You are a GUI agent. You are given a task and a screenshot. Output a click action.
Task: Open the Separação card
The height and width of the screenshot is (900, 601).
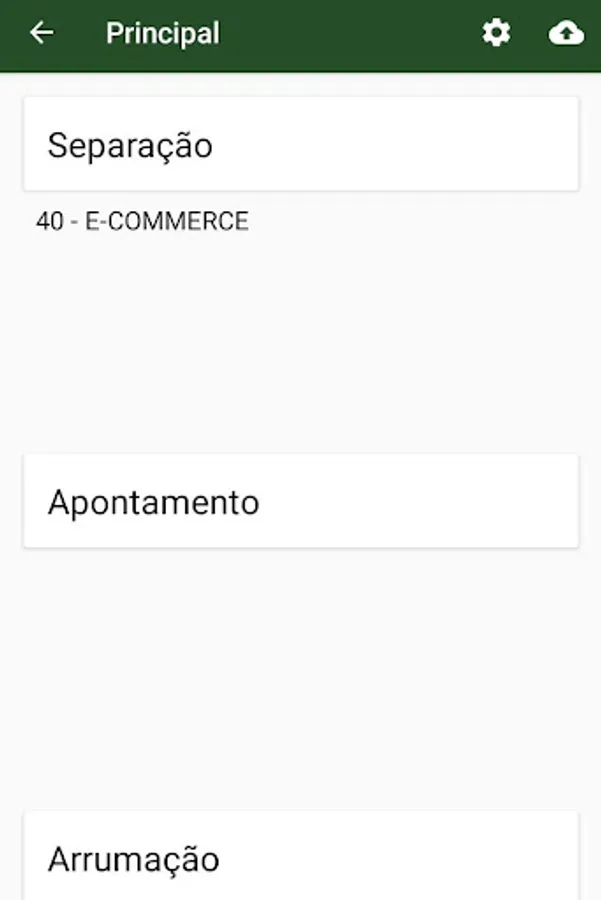301,144
